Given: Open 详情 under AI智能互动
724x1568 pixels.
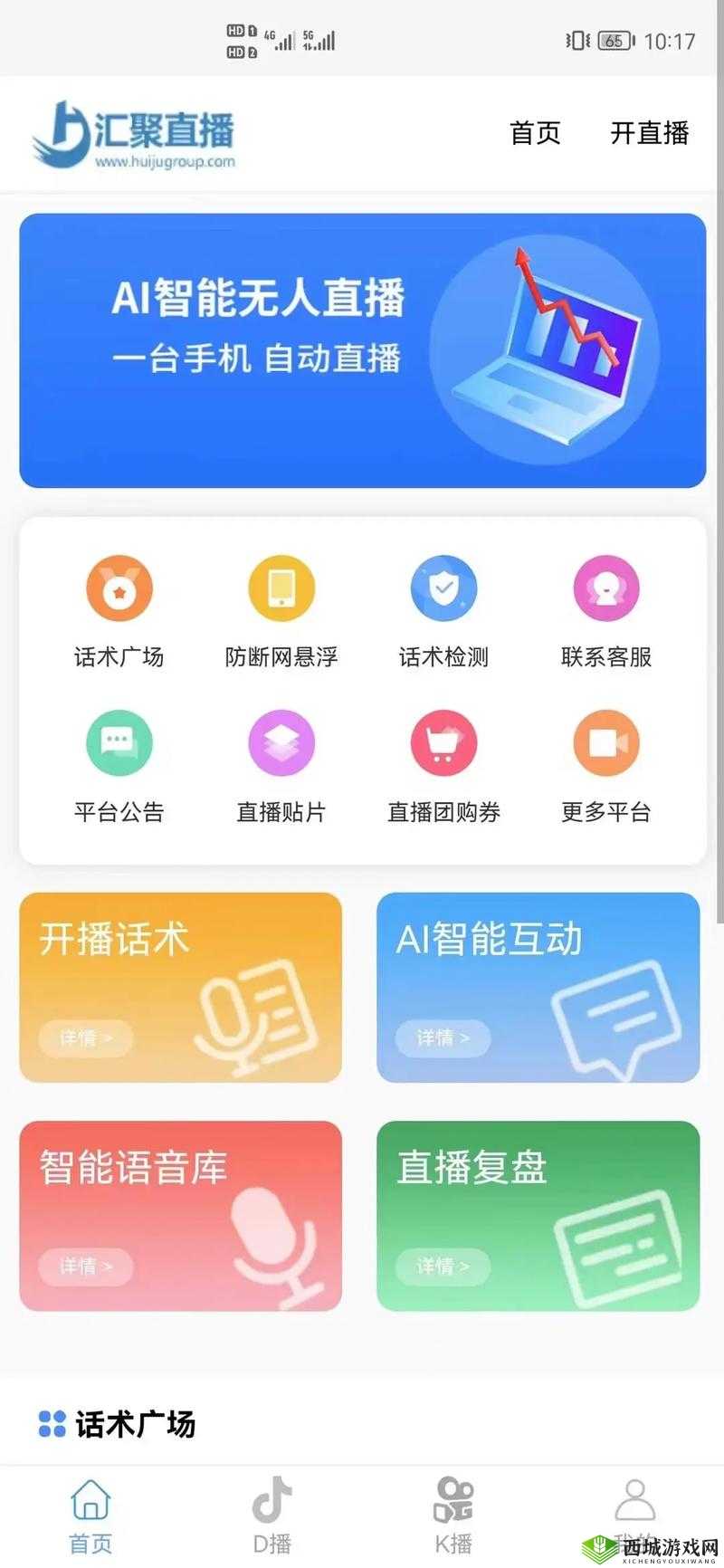Looking at the screenshot, I should 441,1038.
